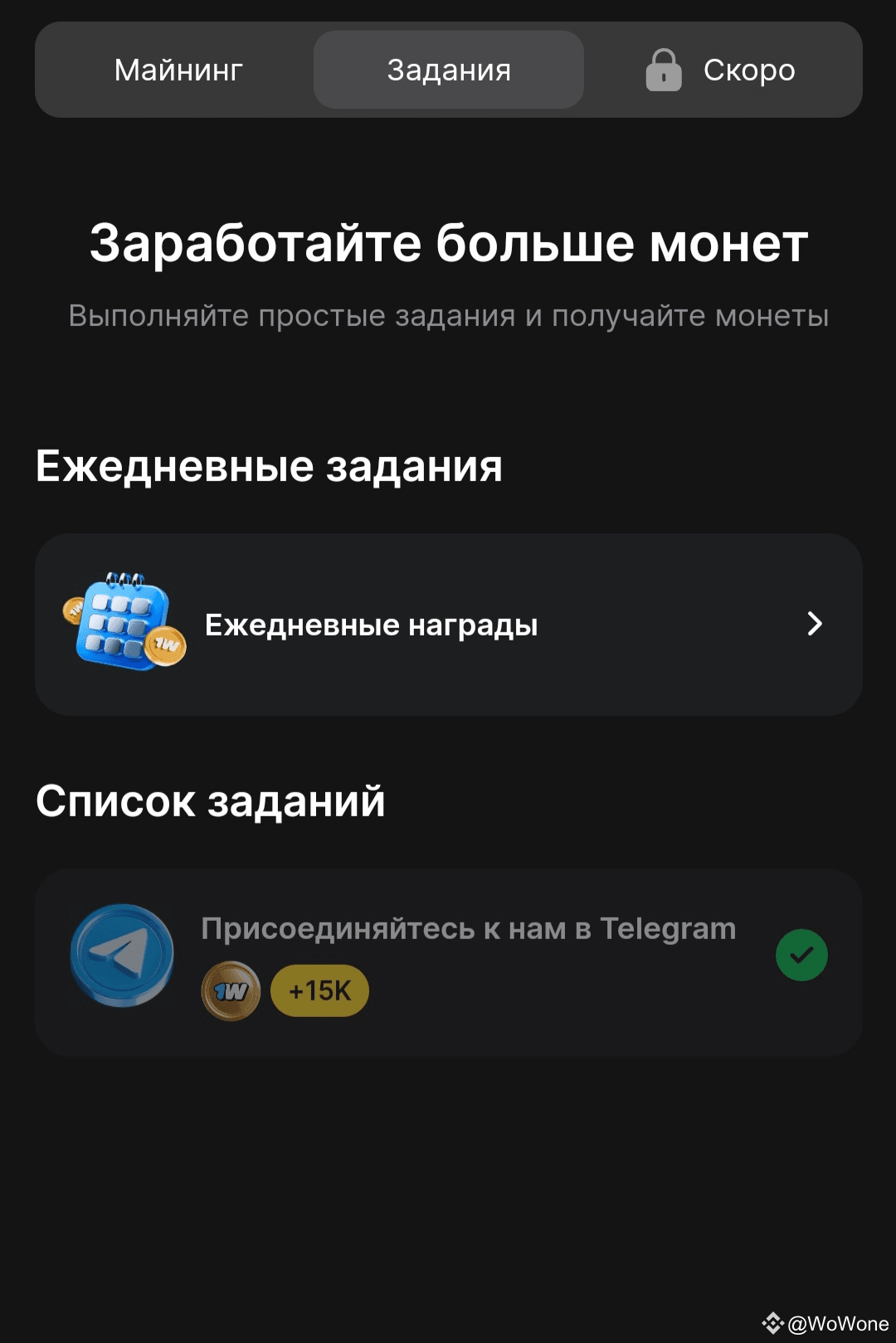The width and height of the screenshot is (896, 1343).
Task: Open the Telegram join task
Action: tap(449, 961)
